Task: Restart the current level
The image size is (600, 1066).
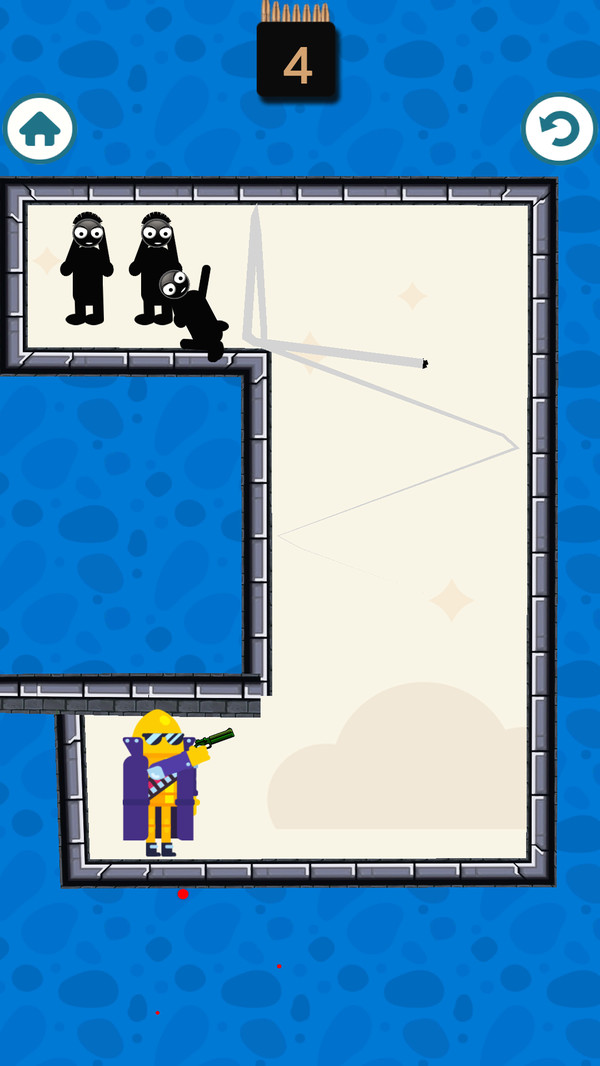Action: pos(559,129)
